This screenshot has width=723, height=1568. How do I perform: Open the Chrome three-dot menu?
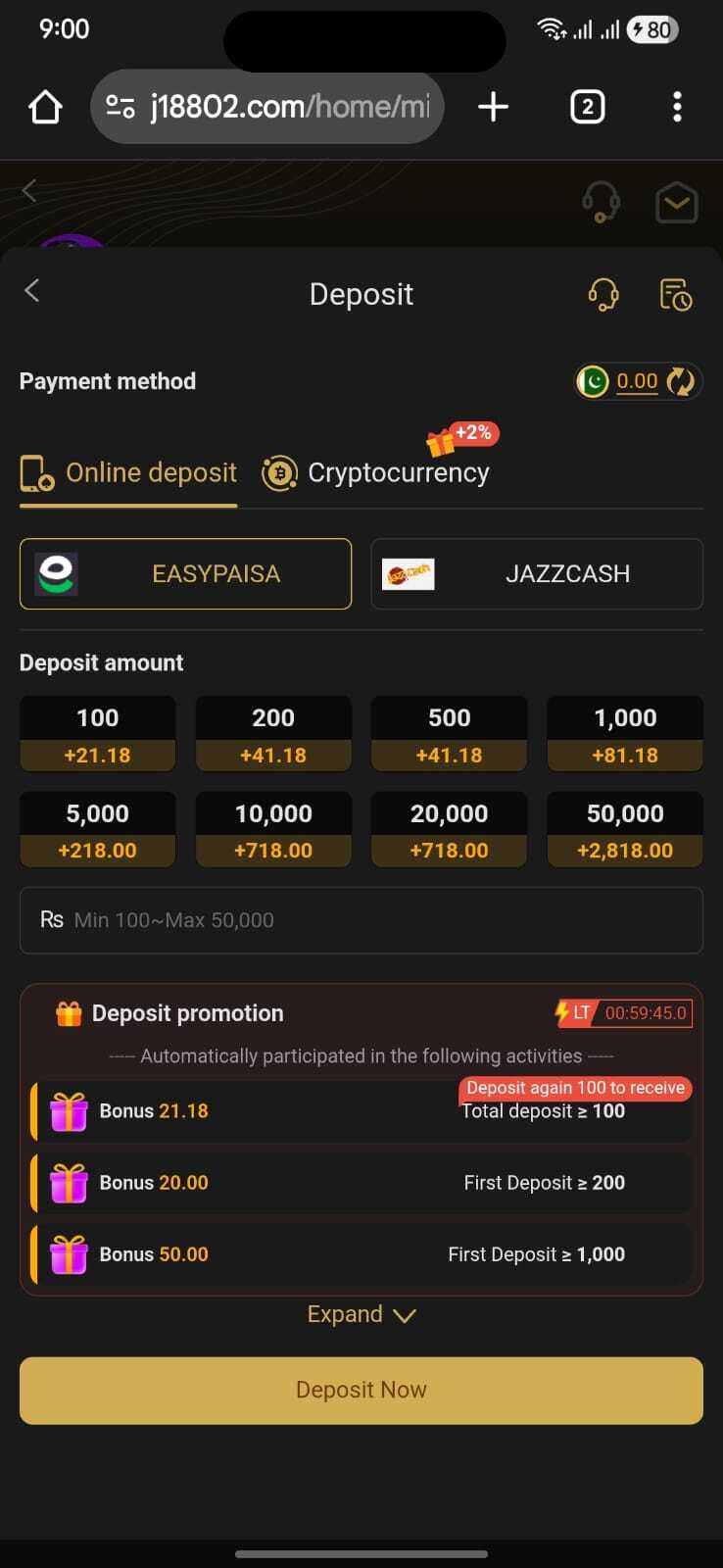click(677, 107)
